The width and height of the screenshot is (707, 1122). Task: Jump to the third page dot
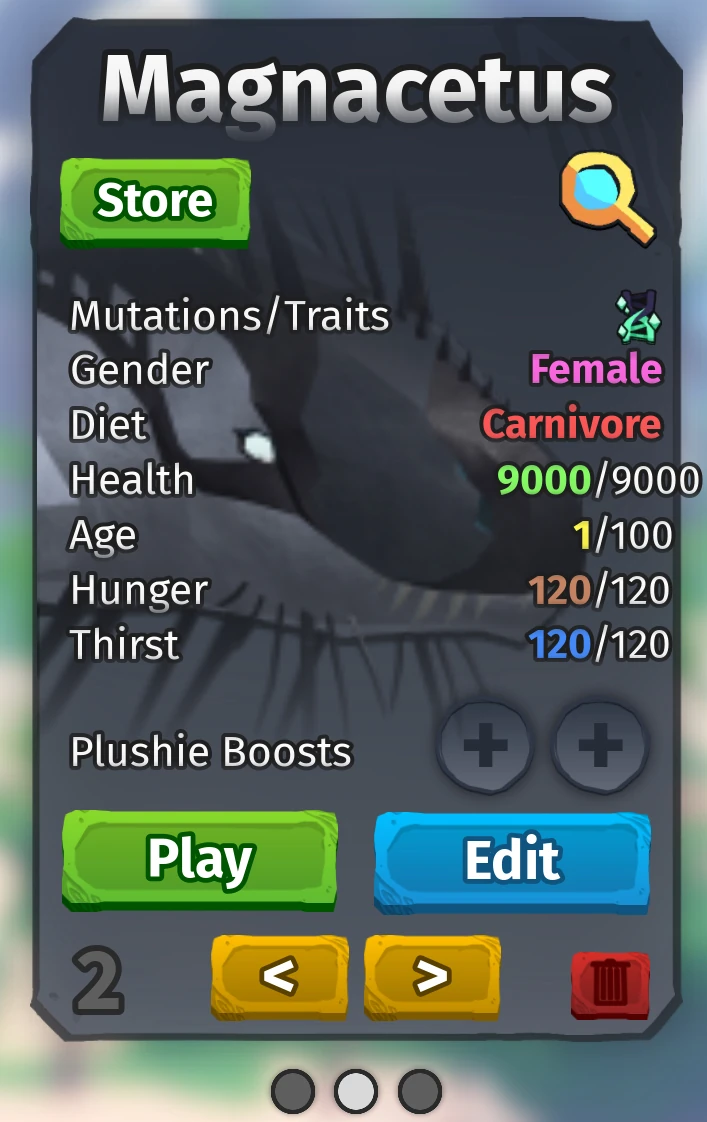(420, 1092)
